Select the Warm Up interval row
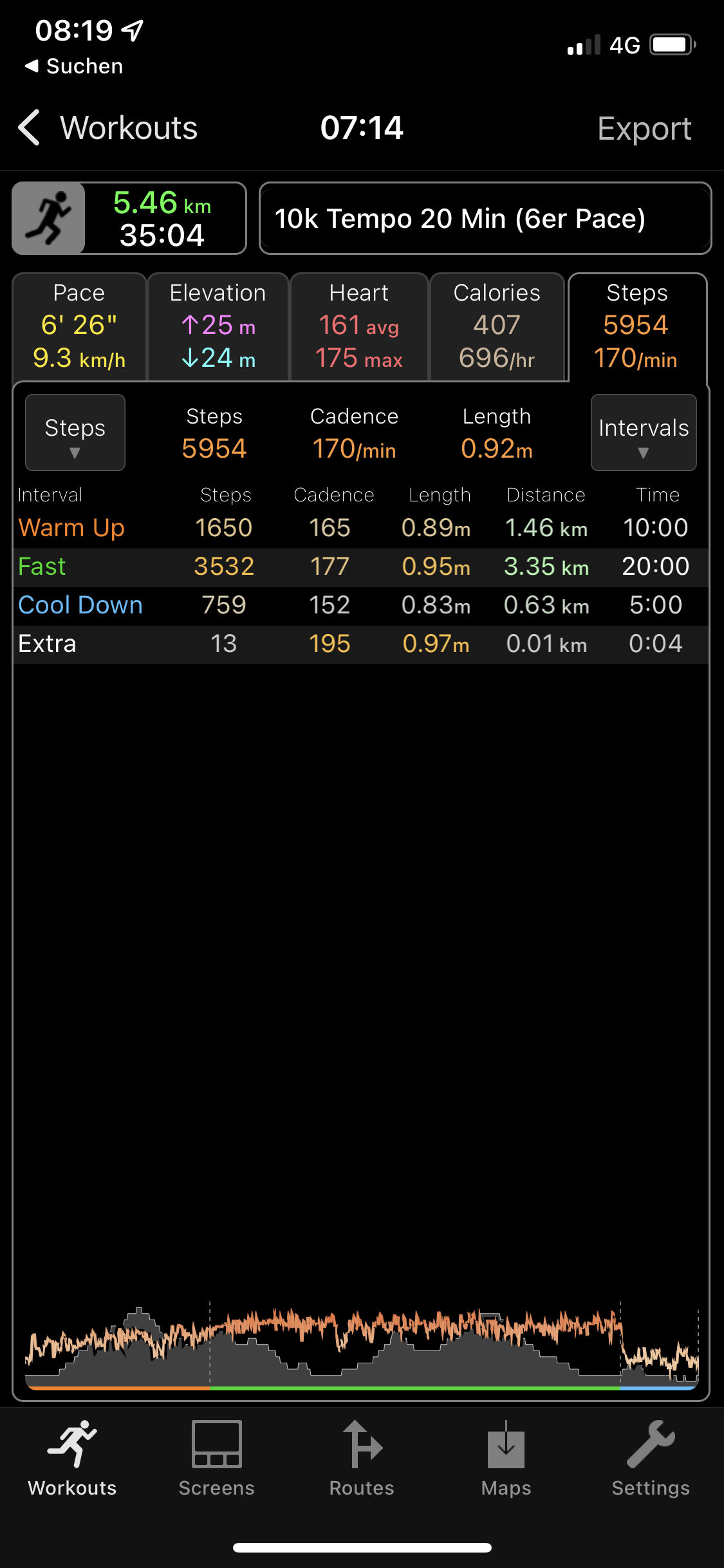This screenshot has height=1568, width=724. pyautogui.click(x=360, y=528)
